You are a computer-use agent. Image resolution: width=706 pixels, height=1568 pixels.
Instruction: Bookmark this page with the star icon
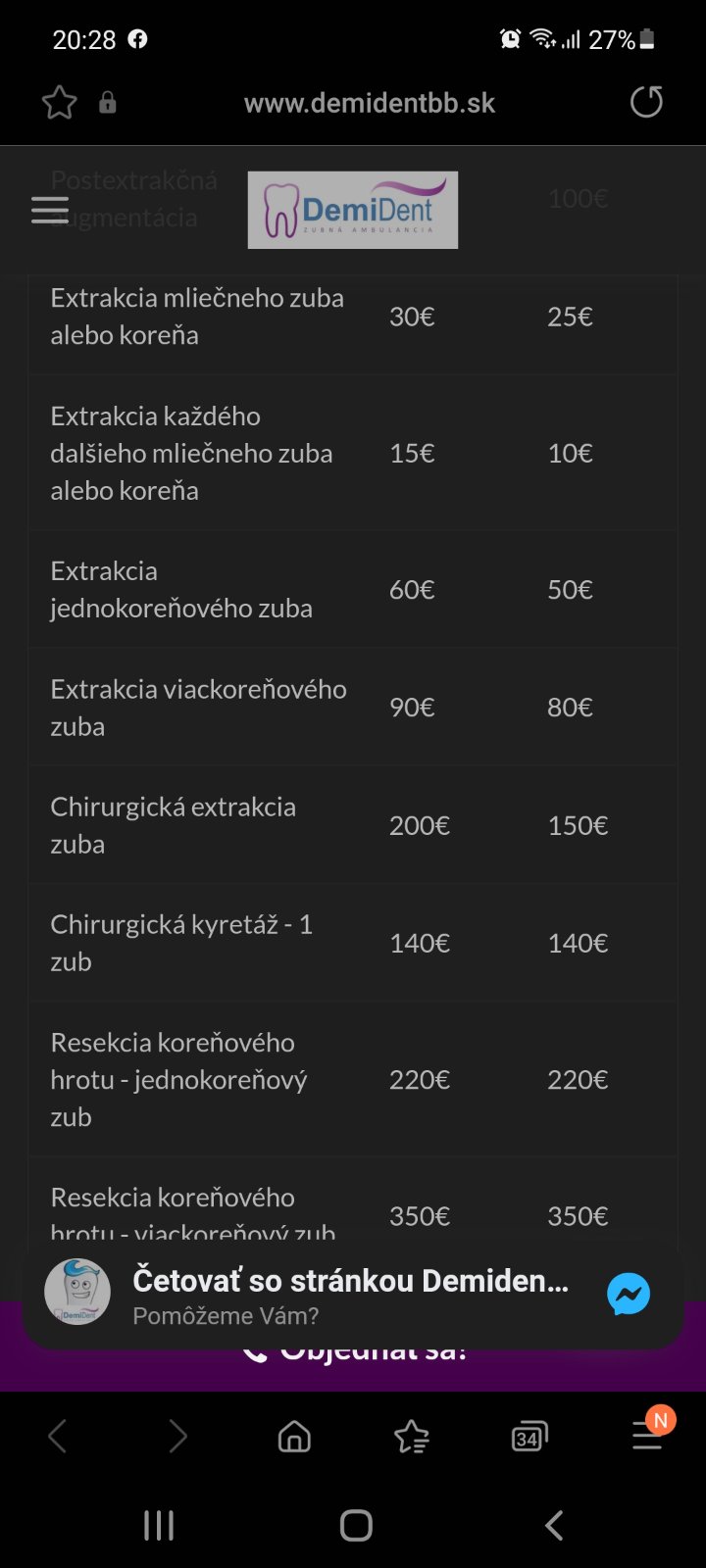(60, 103)
